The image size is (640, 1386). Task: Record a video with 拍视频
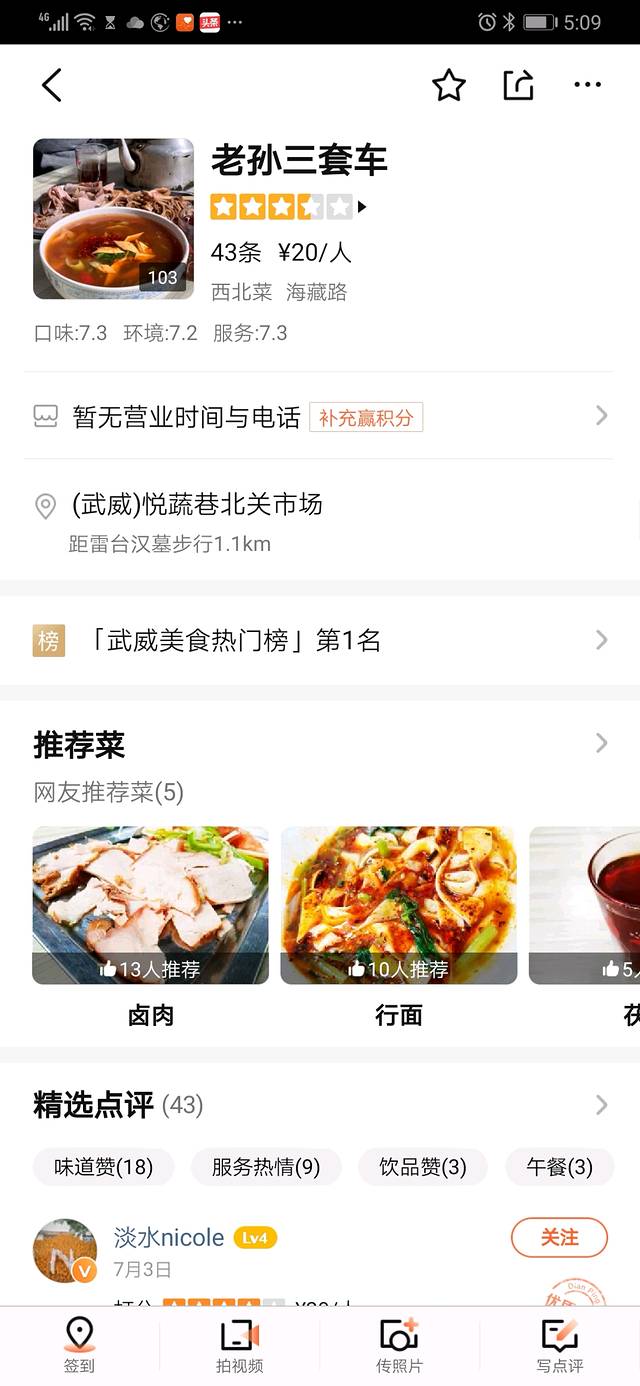click(x=239, y=1345)
